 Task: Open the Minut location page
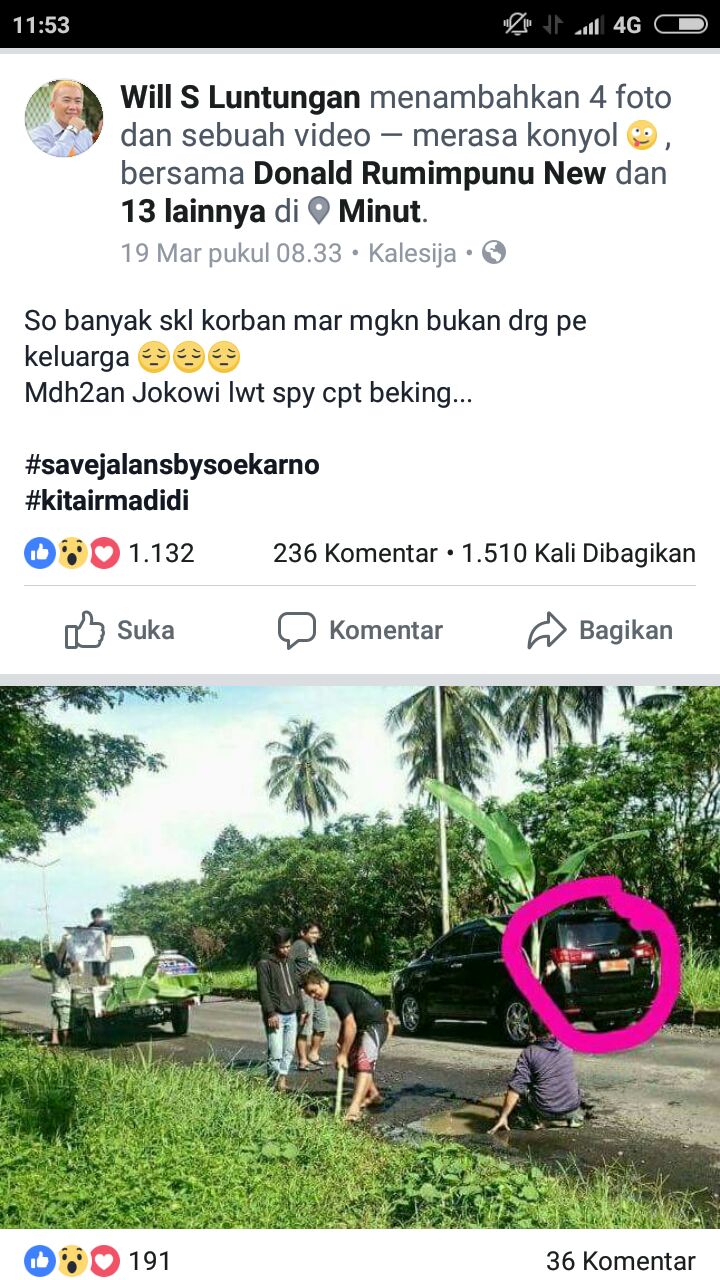tap(381, 211)
